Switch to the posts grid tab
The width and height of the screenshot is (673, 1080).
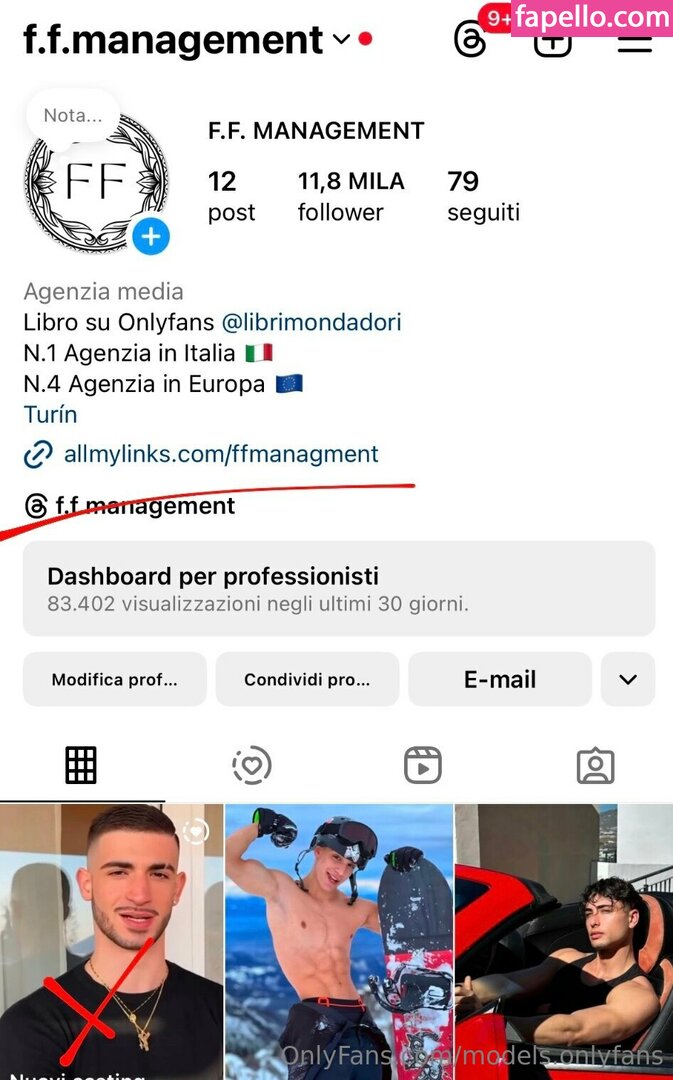pyautogui.click(x=81, y=766)
